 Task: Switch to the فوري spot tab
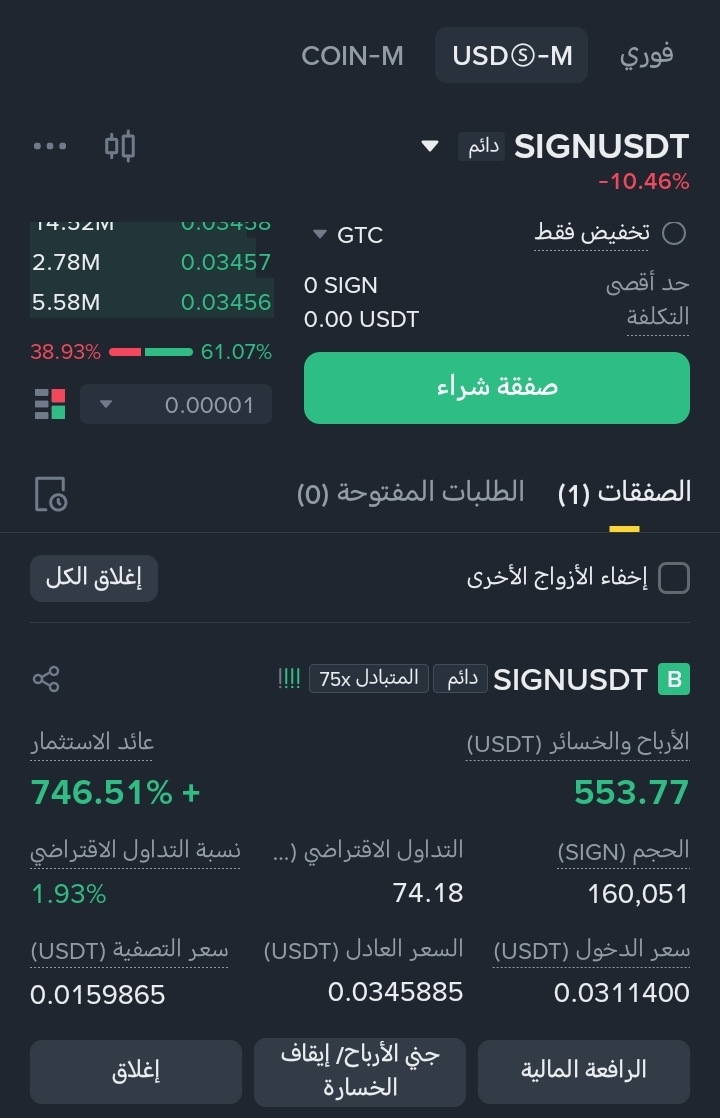click(x=646, y=56)
